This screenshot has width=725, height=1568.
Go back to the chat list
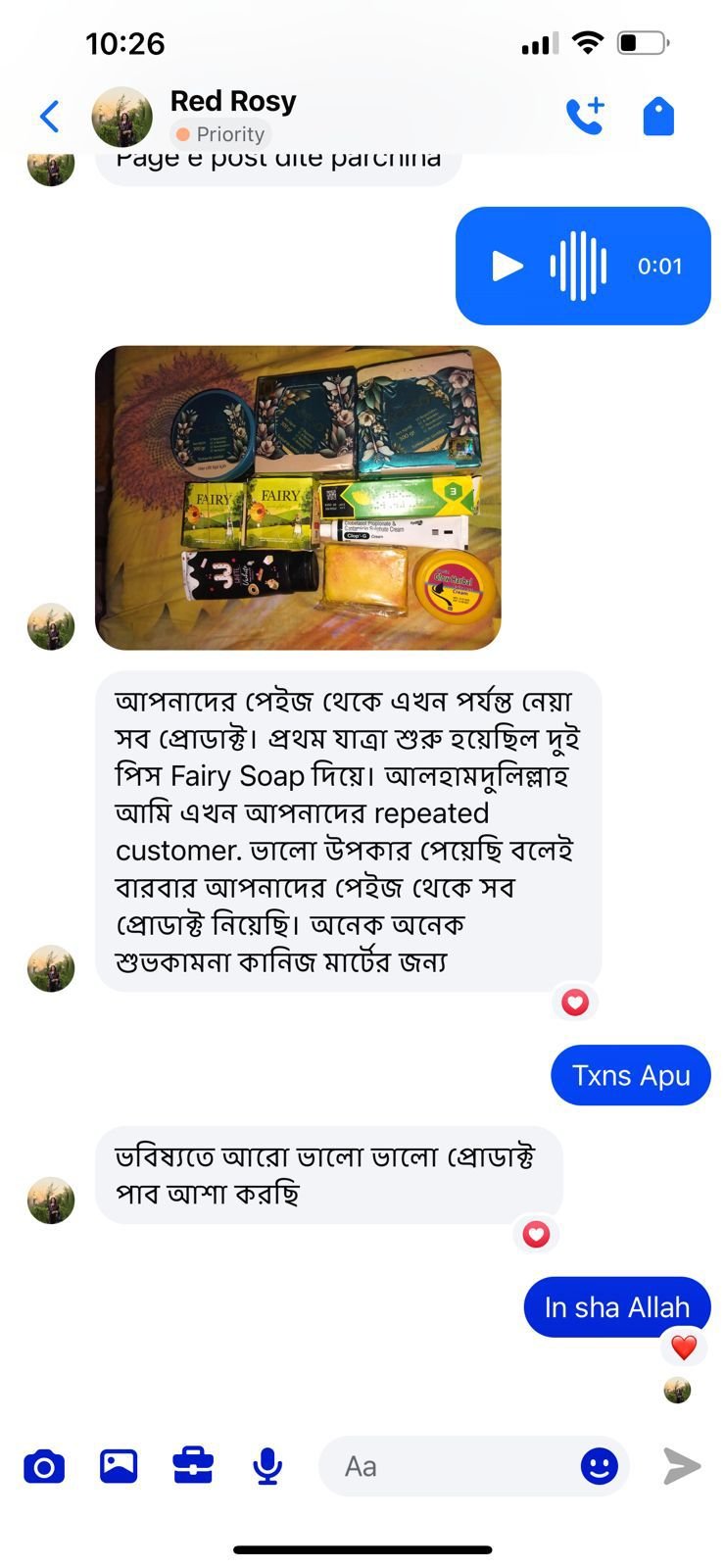[50, 117]
